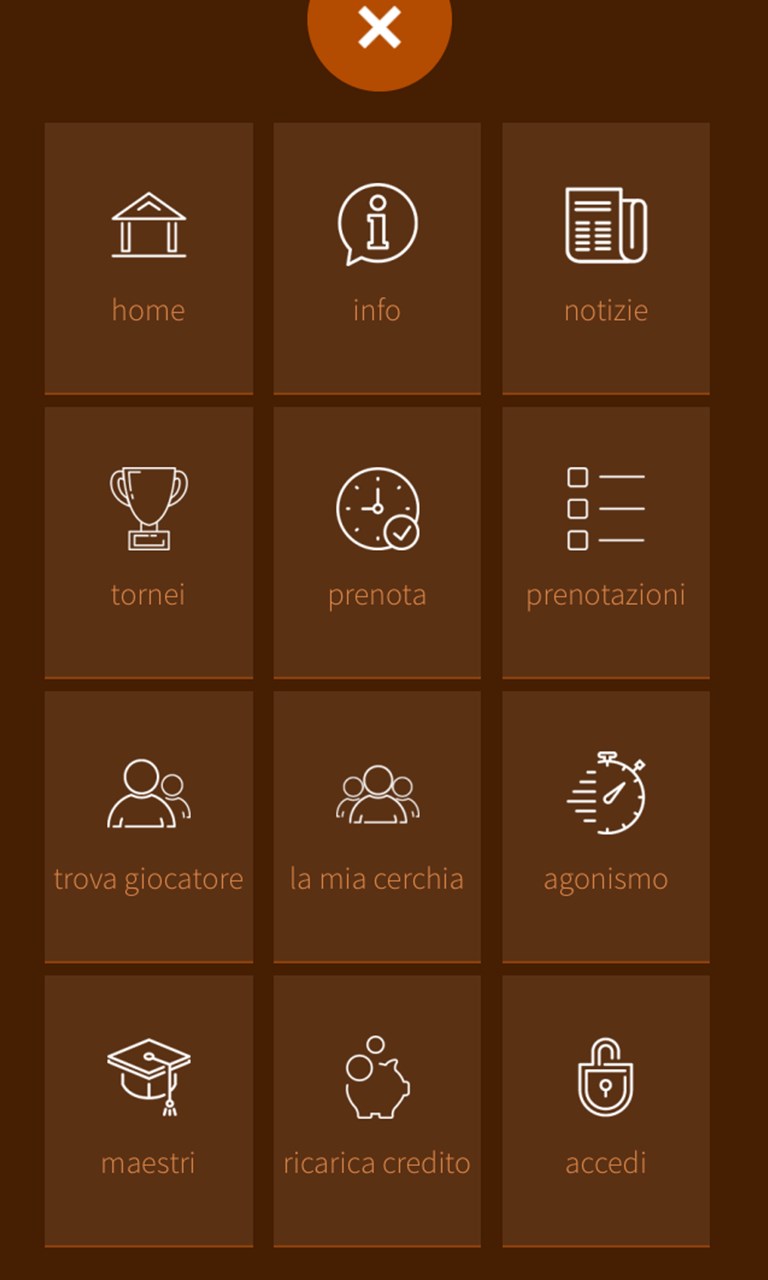The height and width of the screenshot is (1280, 768).
Task: Close the menu with the X button
Action: coord(379,28)
